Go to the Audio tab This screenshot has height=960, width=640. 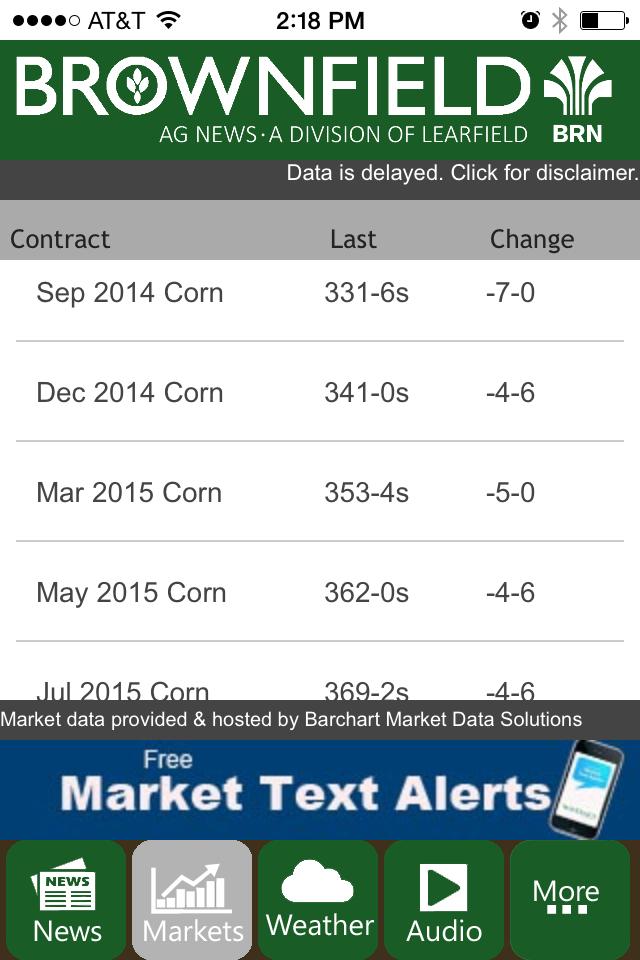[x=444, y=900]
